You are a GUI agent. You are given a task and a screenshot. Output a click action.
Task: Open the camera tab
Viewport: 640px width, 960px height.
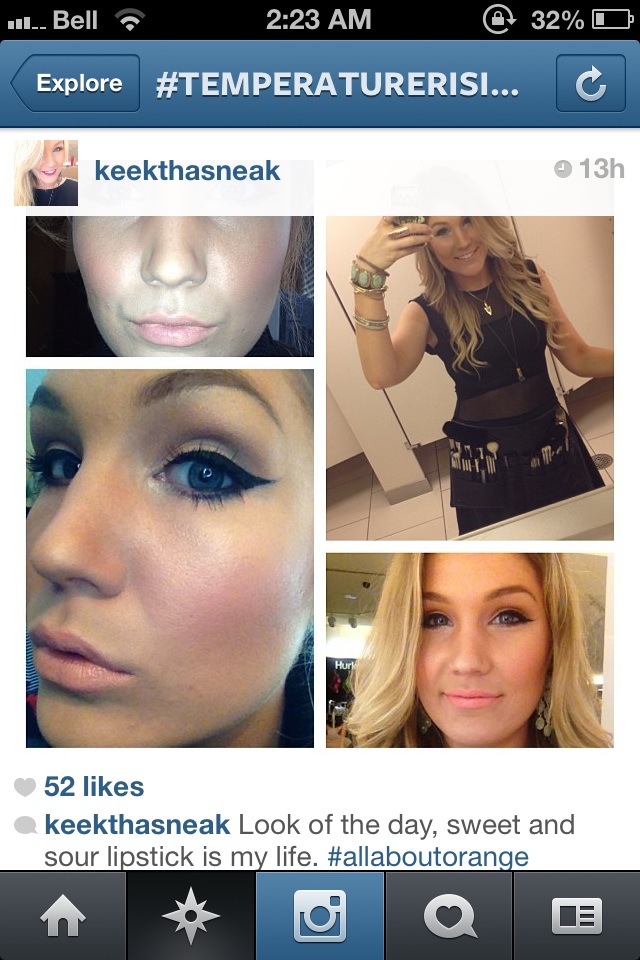click(320, 915)
